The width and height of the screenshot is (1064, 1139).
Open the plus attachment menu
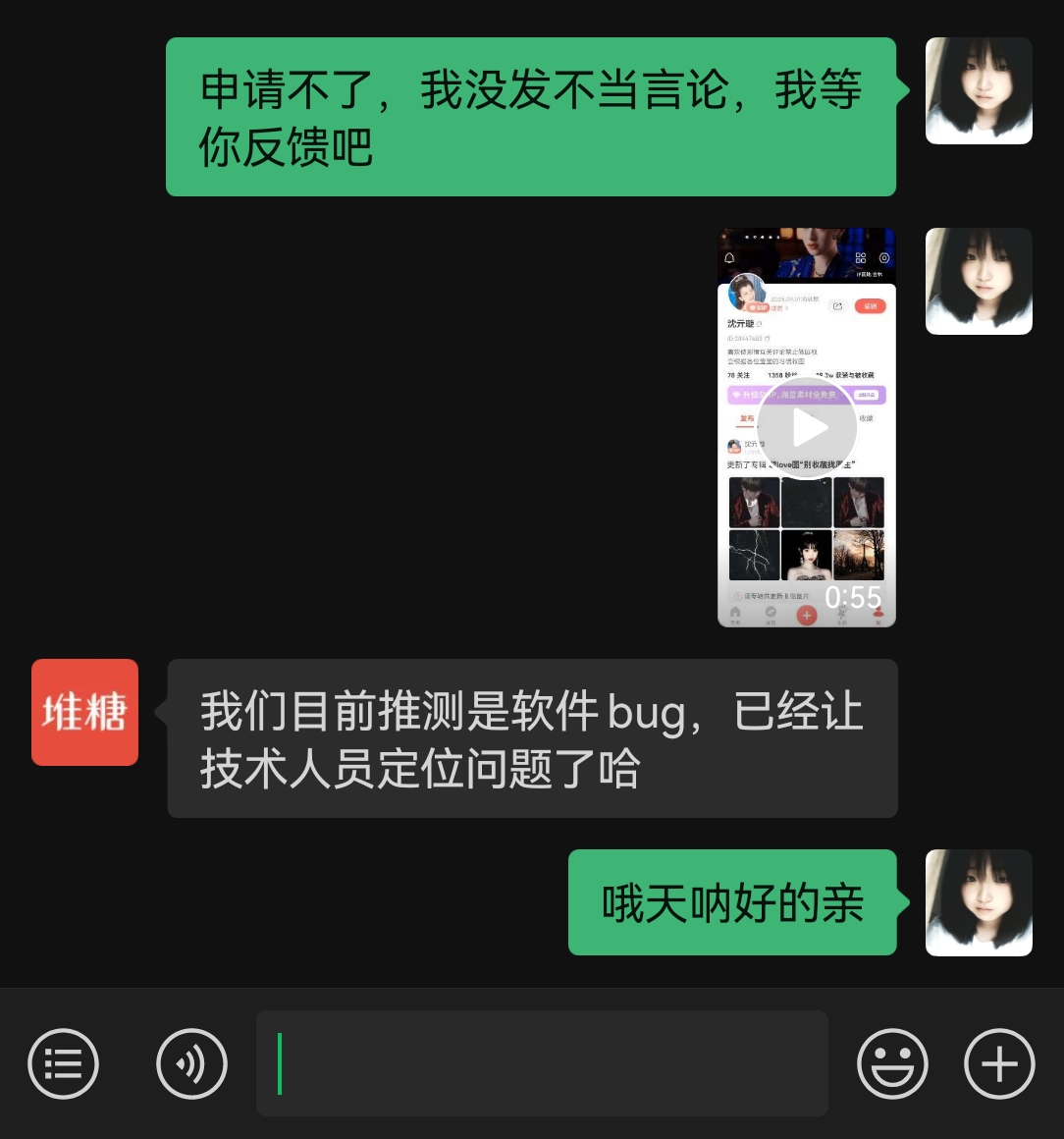click(x=999, y=1063)
